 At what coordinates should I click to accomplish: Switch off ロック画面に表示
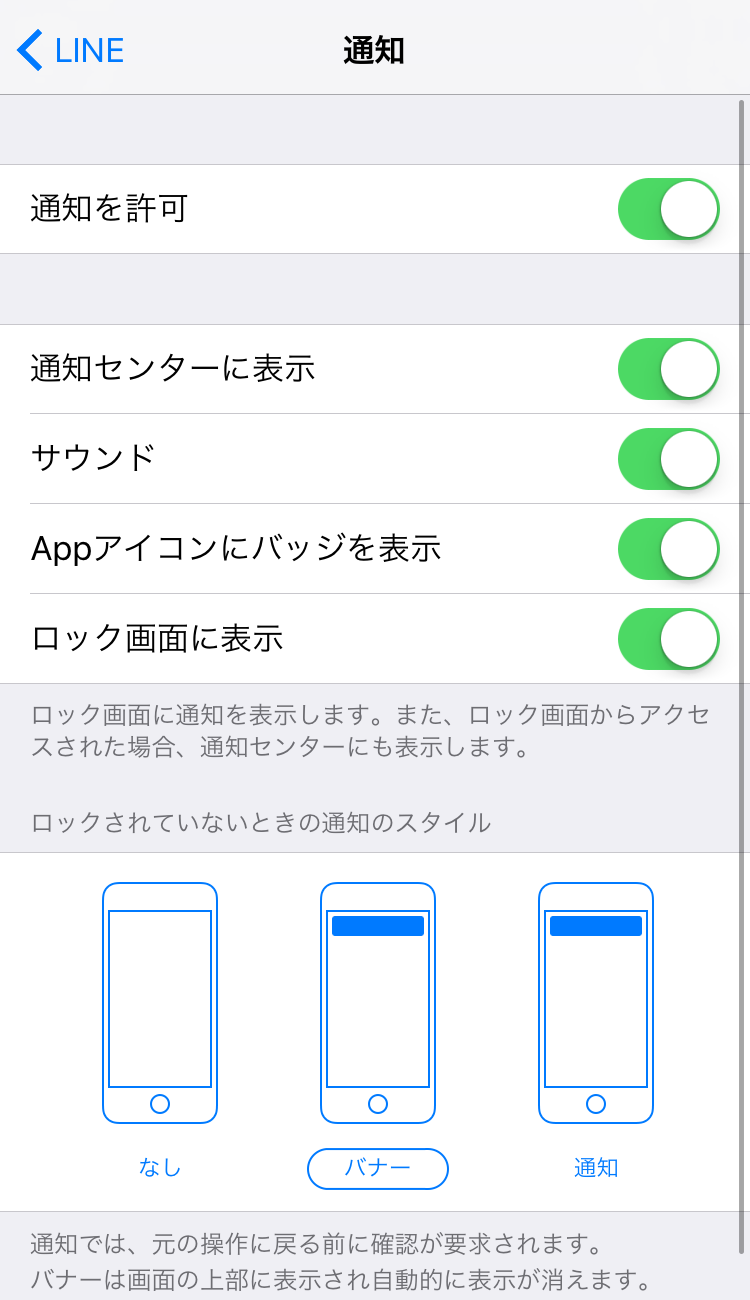pyautogui.click(x=669, y=639)
